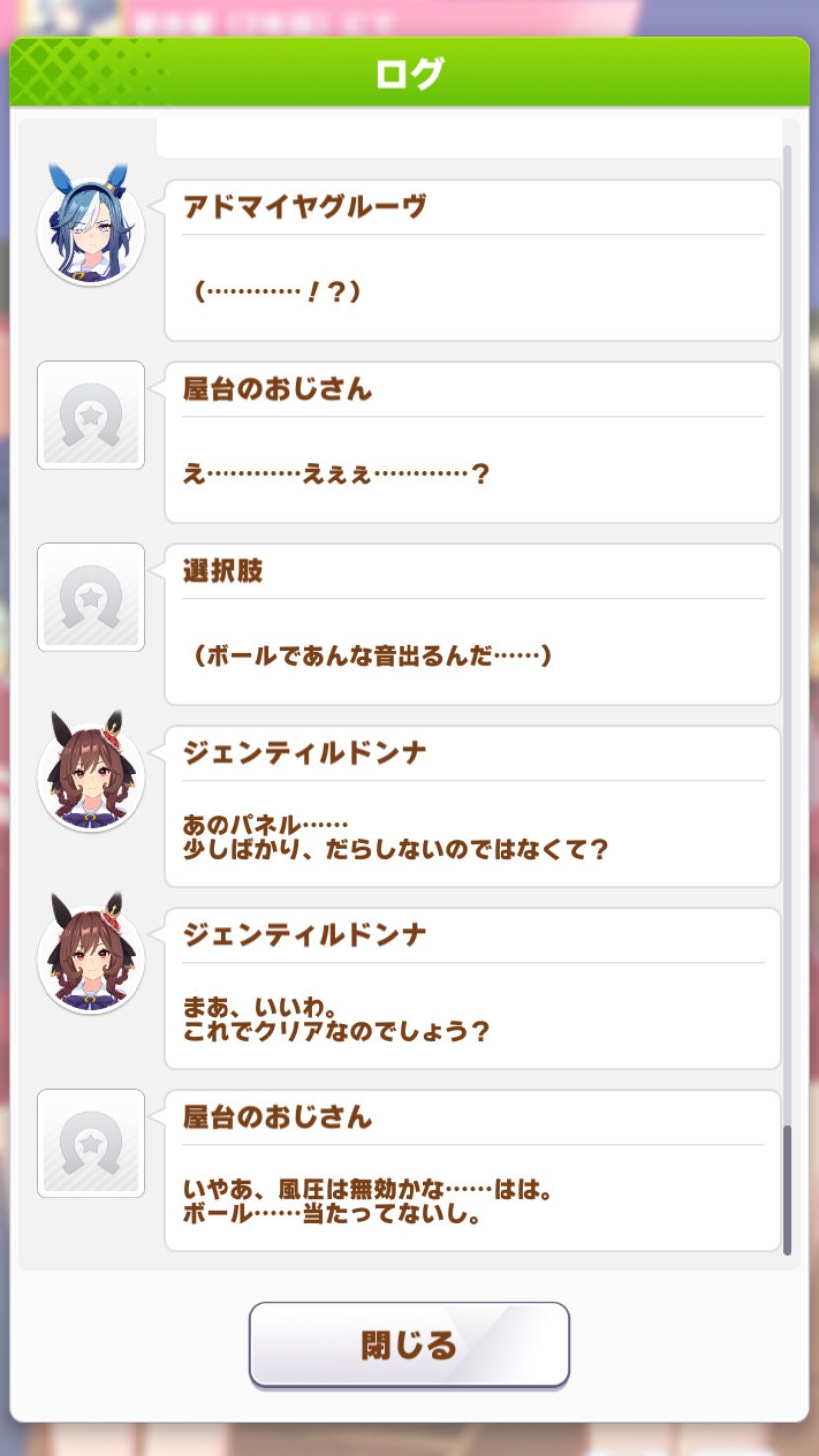Close the log with 閉じる button
Screen dimensions: 819x1456
tap(409, 1344)
